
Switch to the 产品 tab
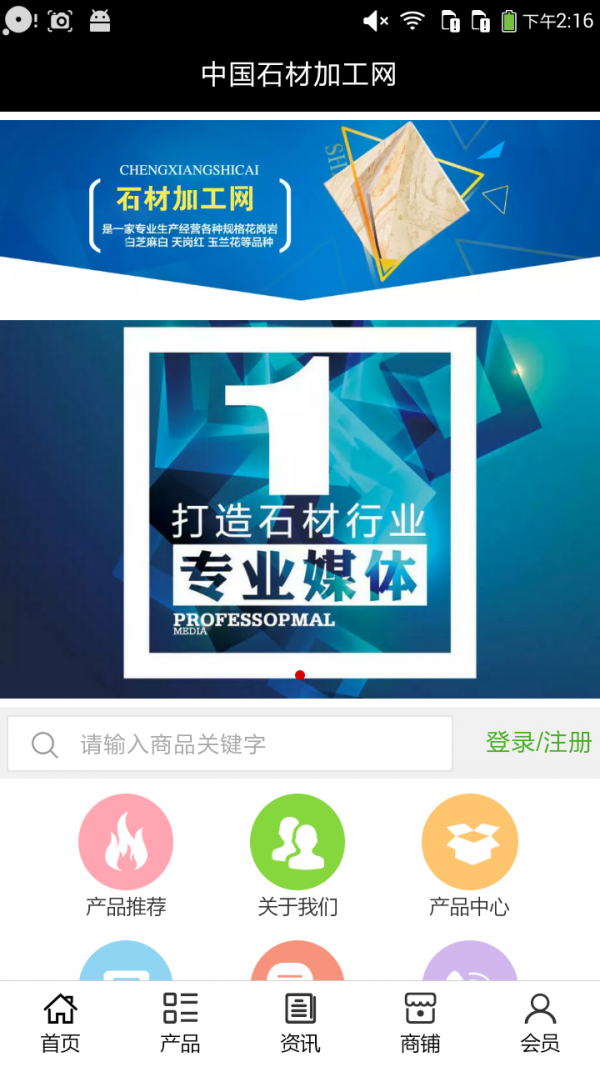[x=180, y=1023]
